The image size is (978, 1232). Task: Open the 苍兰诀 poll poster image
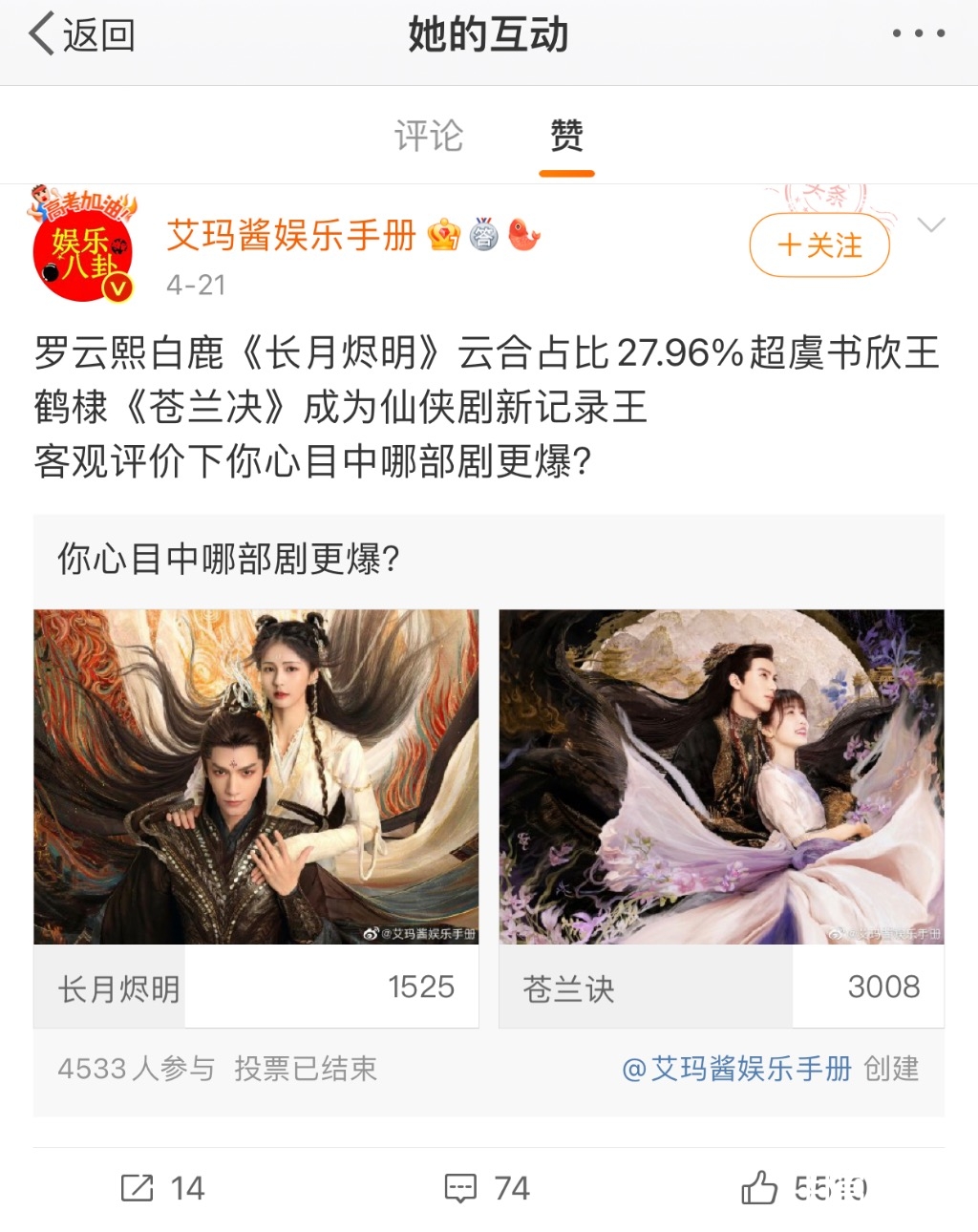click(x=721, y=776)
